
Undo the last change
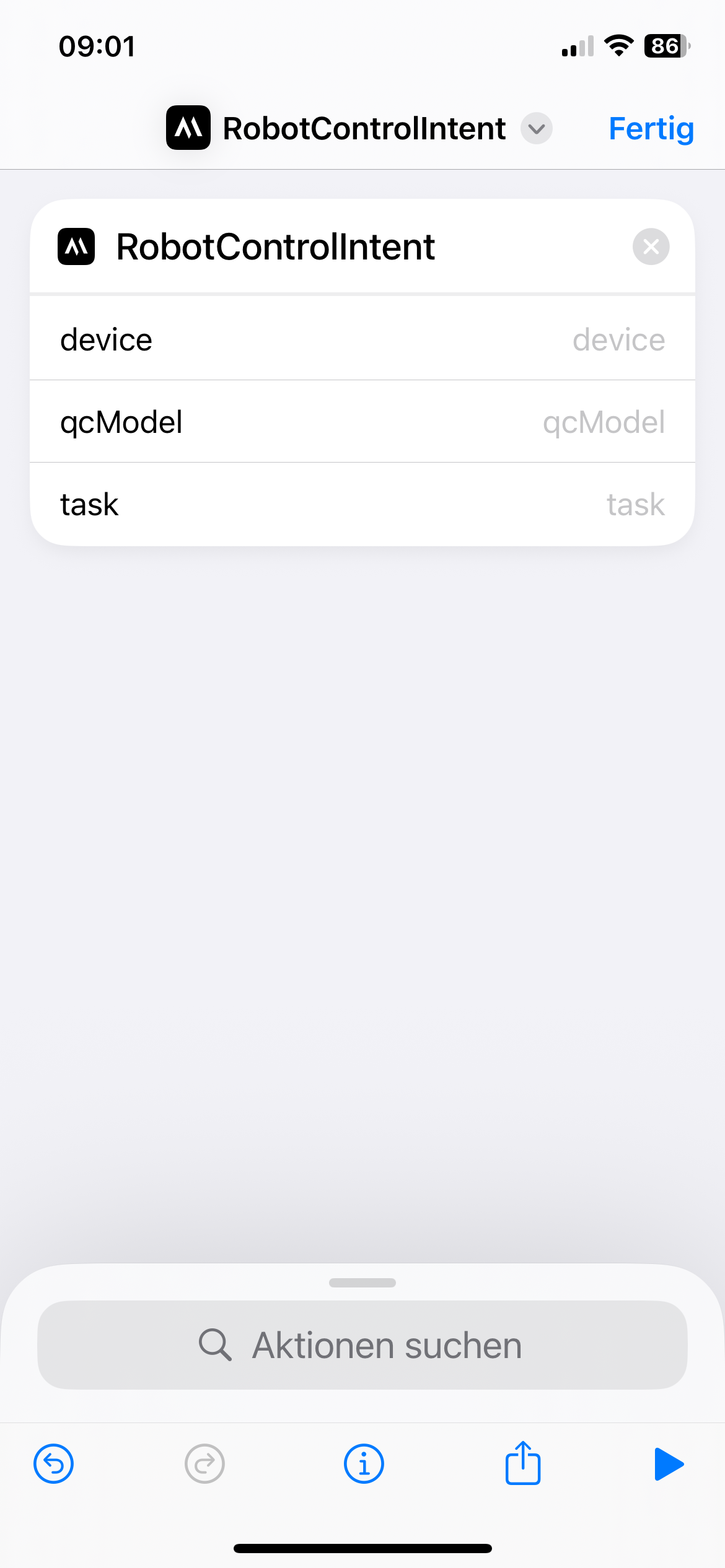click(54, 1464)
